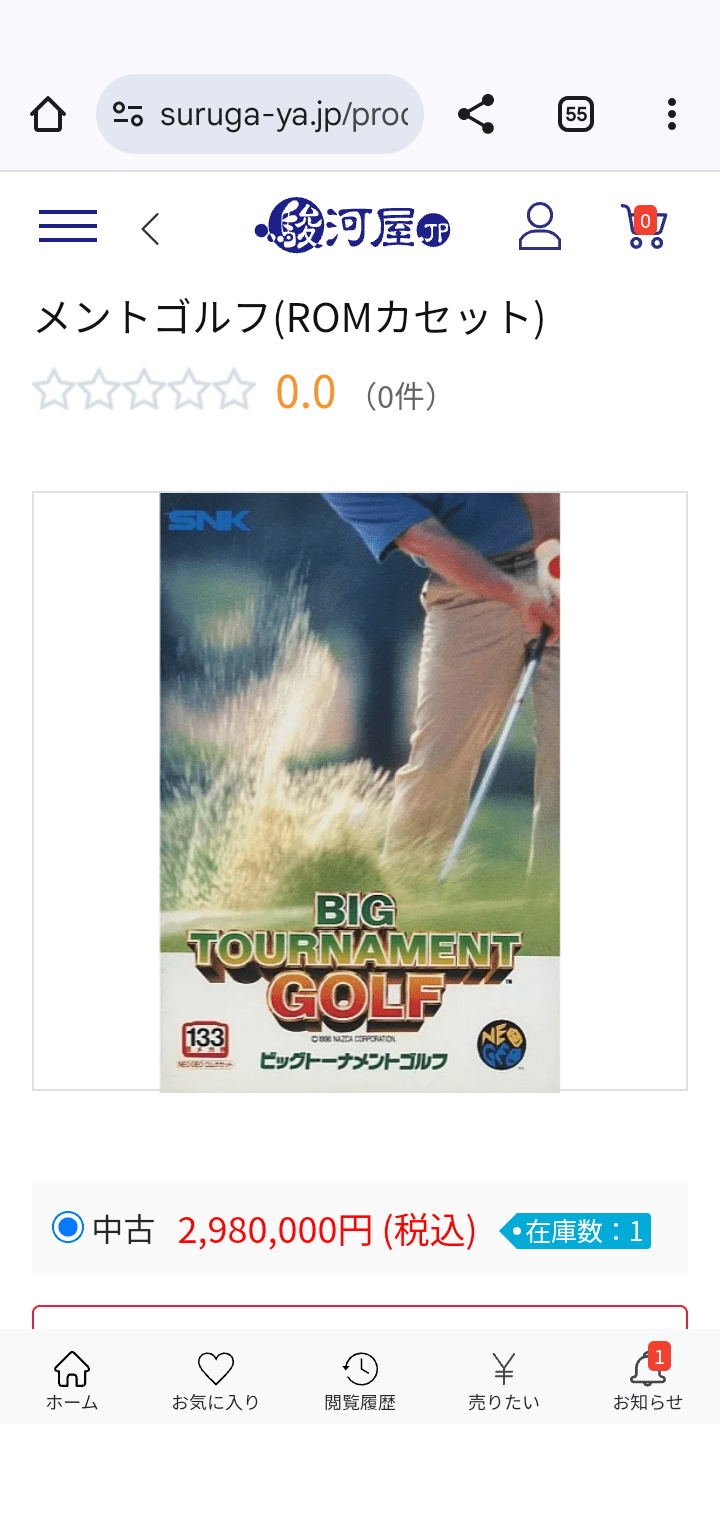Open the お知らせ notifications tab

point(648,1380)
